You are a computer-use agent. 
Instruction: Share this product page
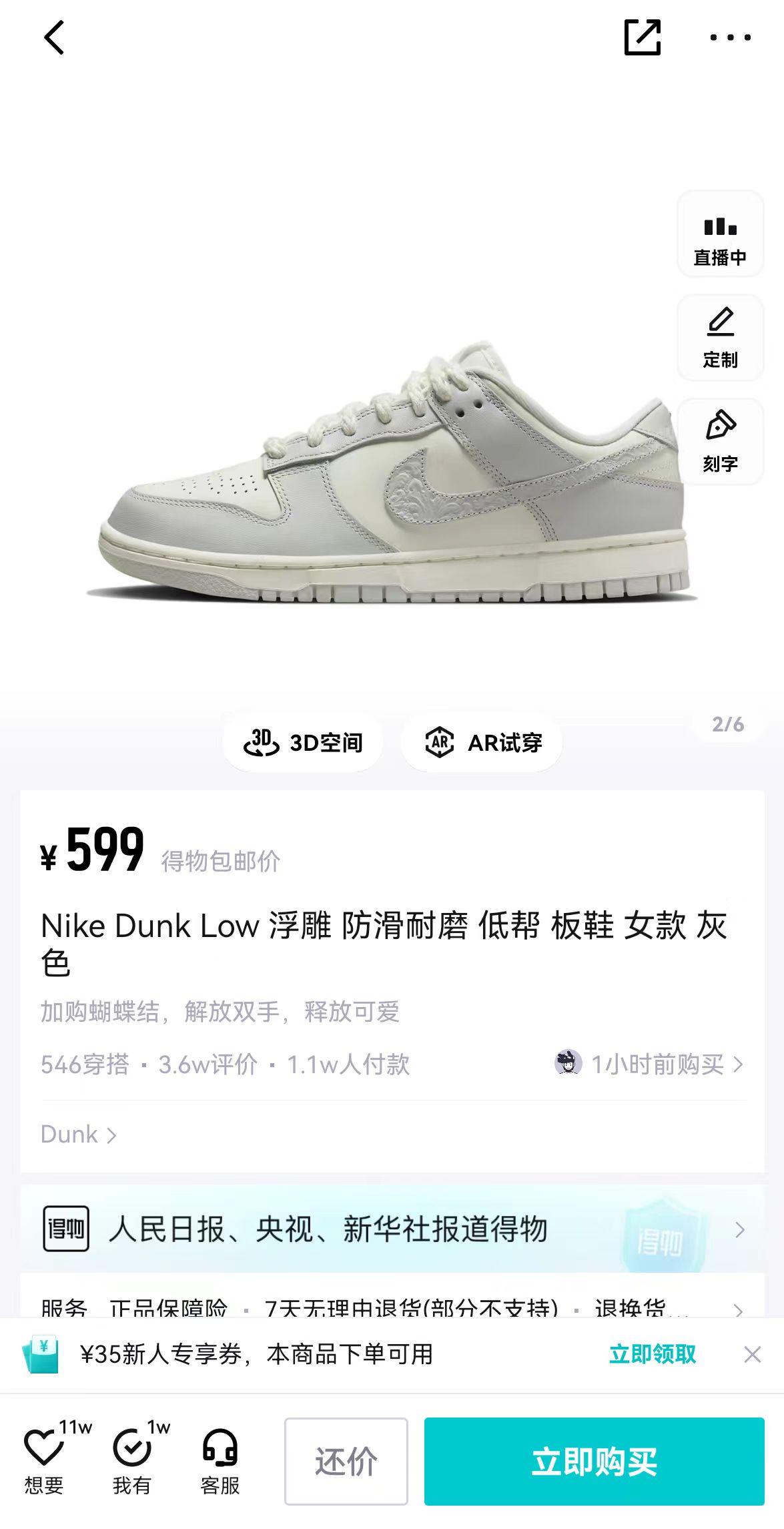pyautogui.click(x=643, y=37)
